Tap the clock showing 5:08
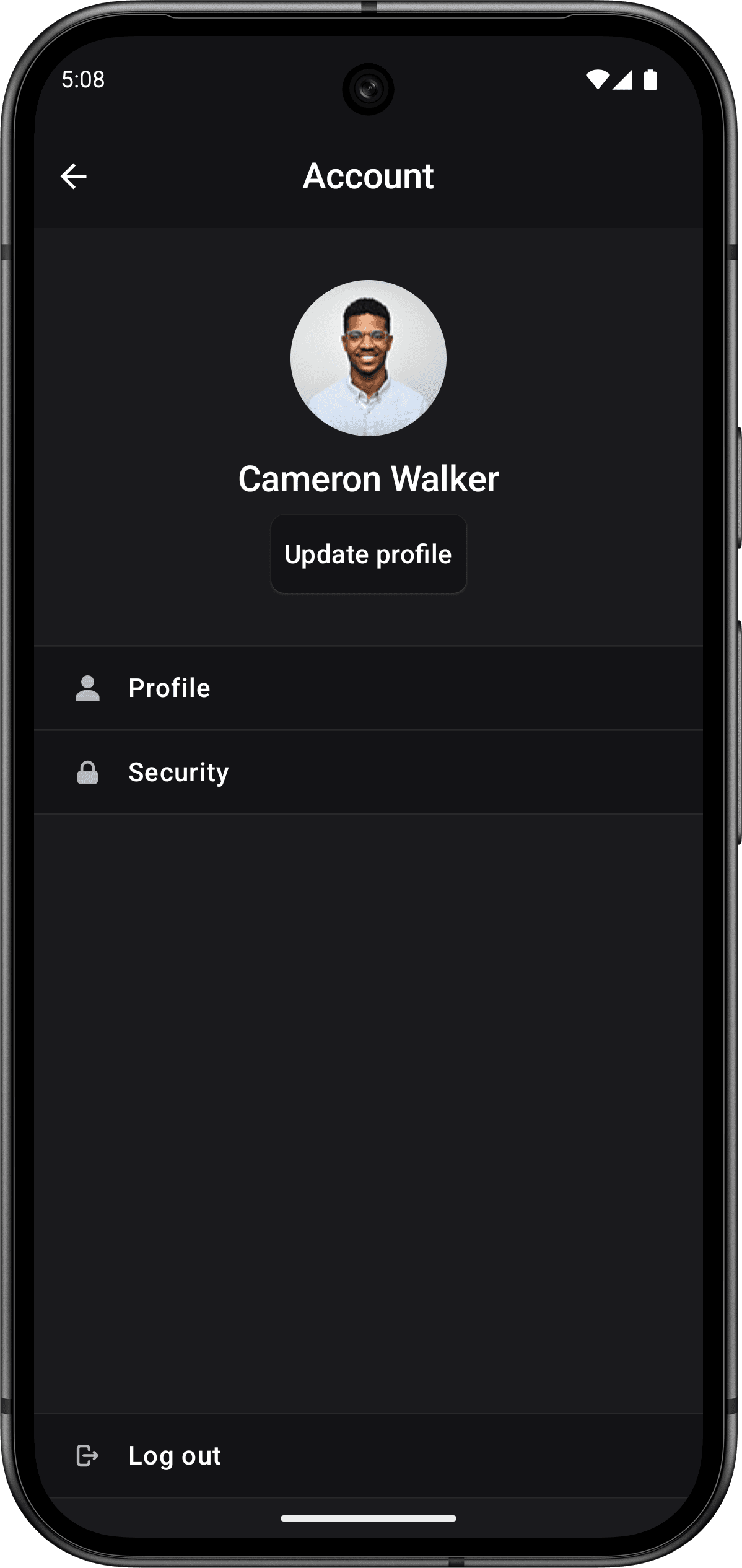The image size is (742, 1568). (83, 79)
